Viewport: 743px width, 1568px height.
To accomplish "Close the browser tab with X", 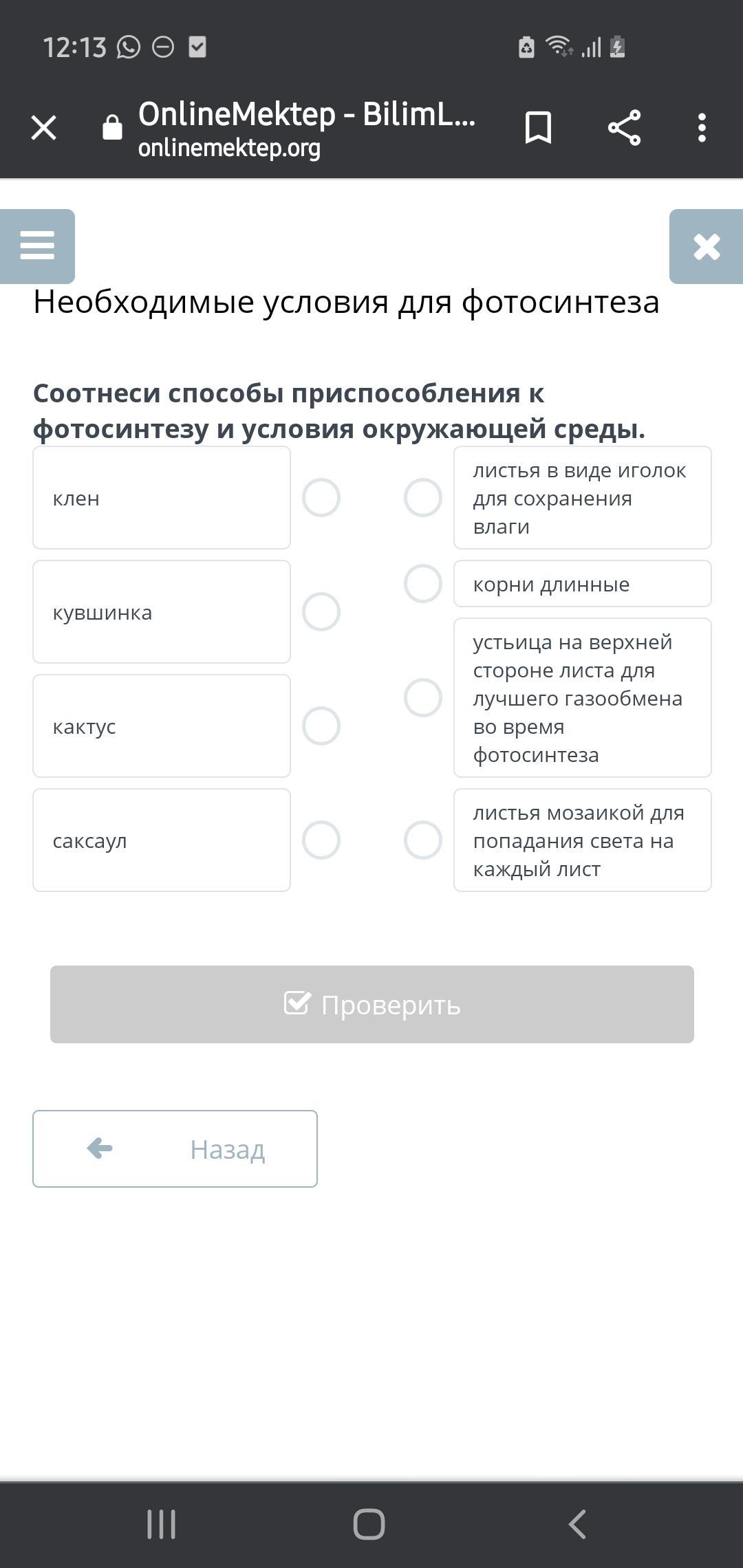I will click(44, 128).
